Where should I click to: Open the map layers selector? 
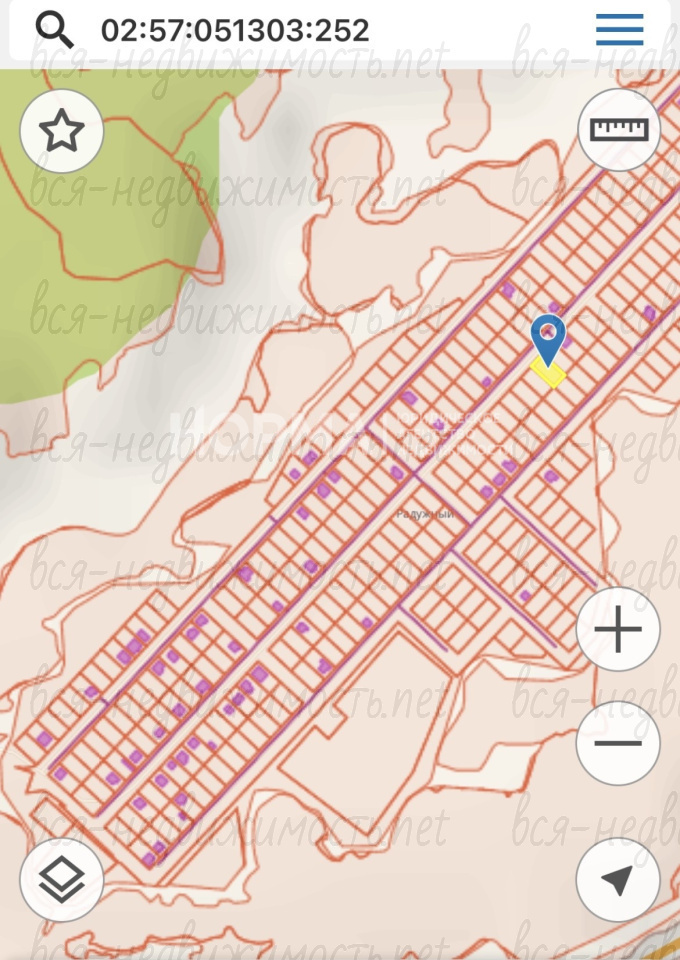[x=62, y=880]
